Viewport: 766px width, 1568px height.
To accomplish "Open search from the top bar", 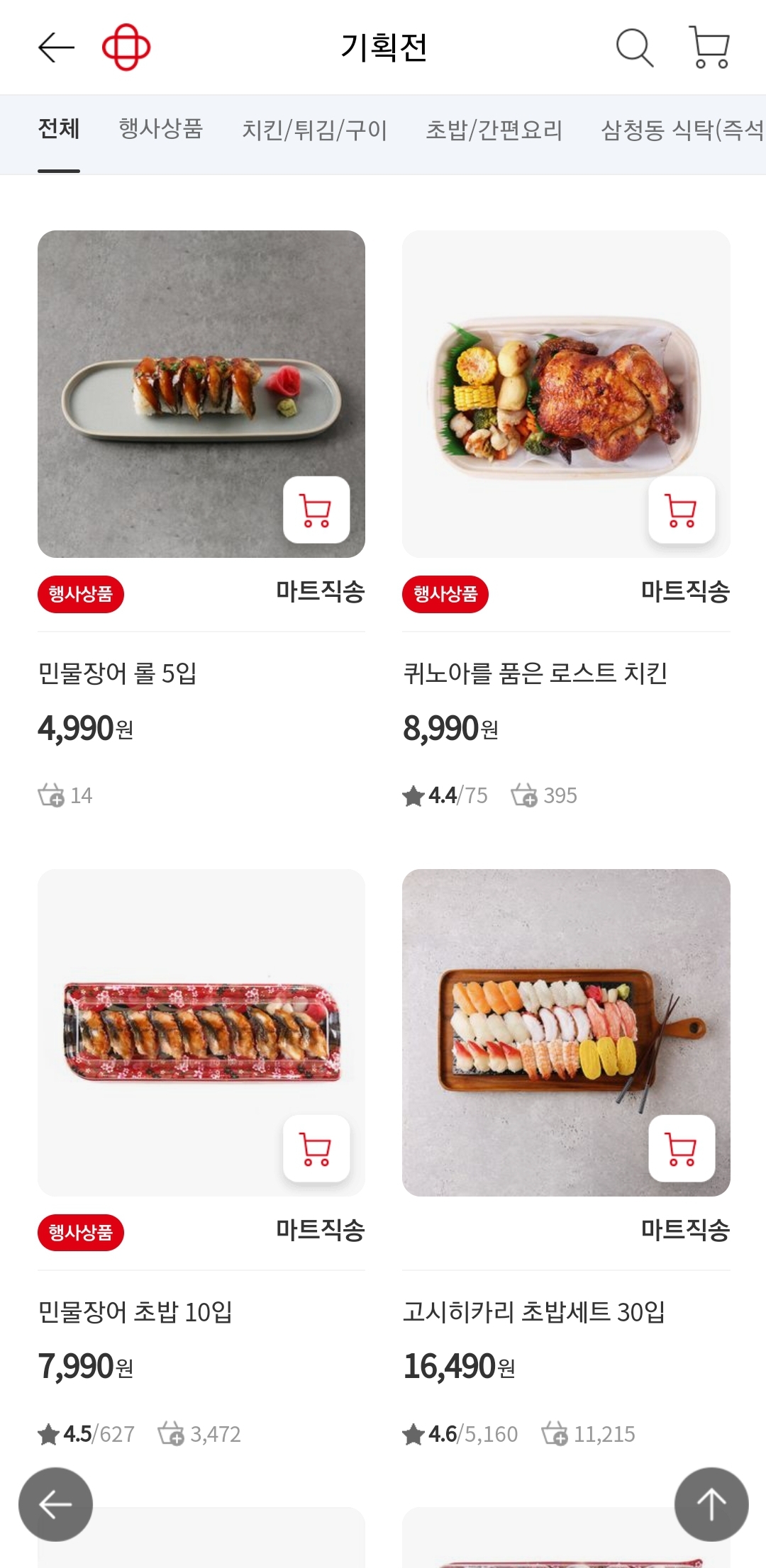I will (633, 47).
